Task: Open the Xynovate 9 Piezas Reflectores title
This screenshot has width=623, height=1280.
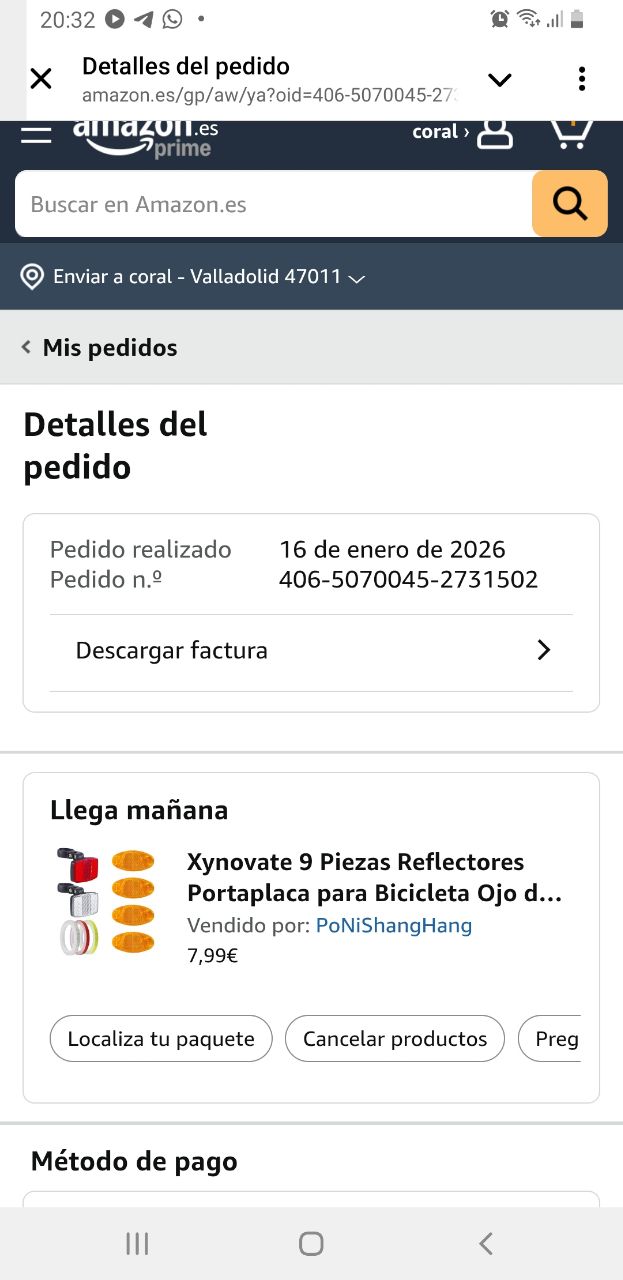Action: (374, 877)
